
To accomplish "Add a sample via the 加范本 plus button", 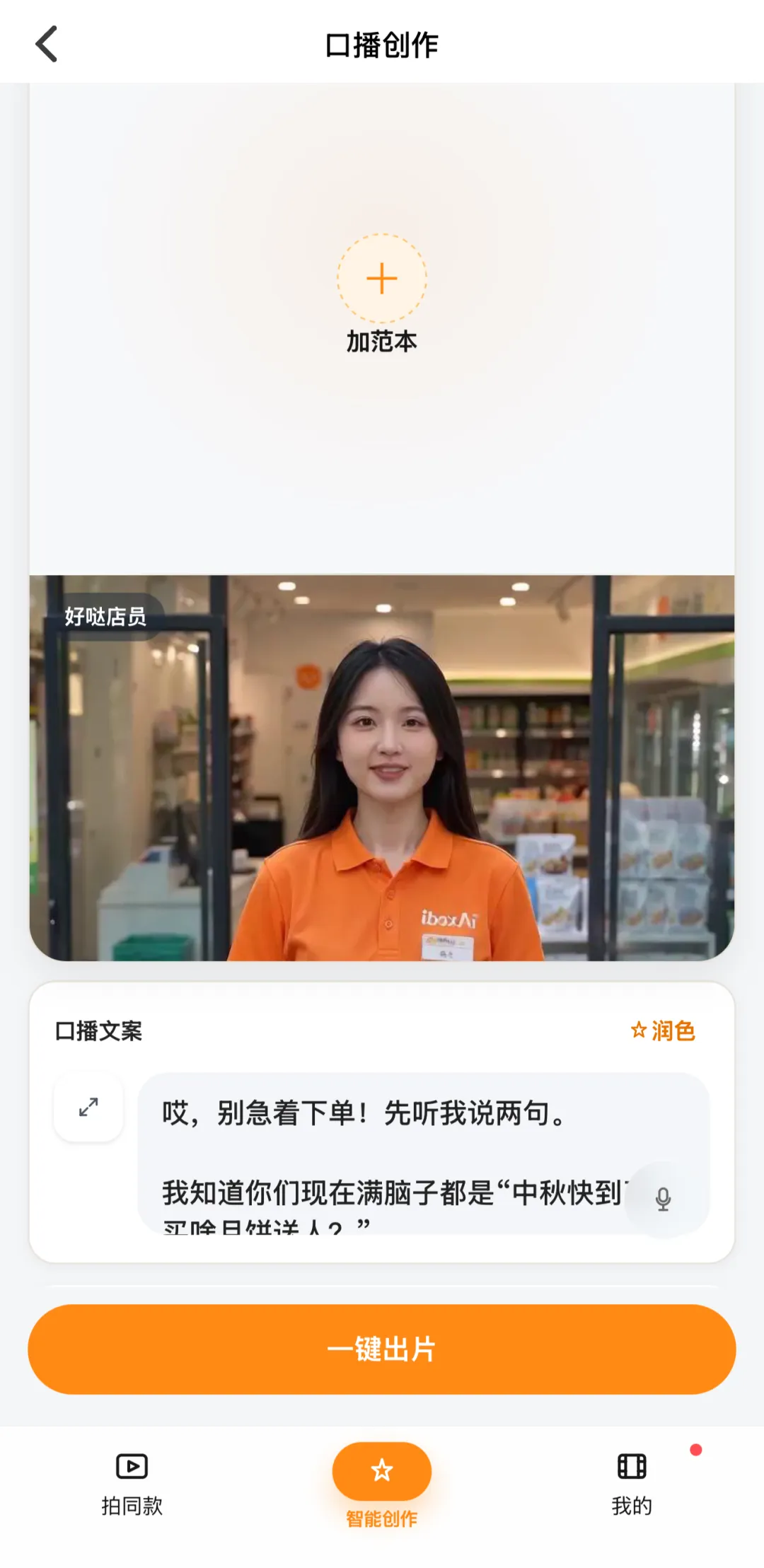I will [382, 279].
